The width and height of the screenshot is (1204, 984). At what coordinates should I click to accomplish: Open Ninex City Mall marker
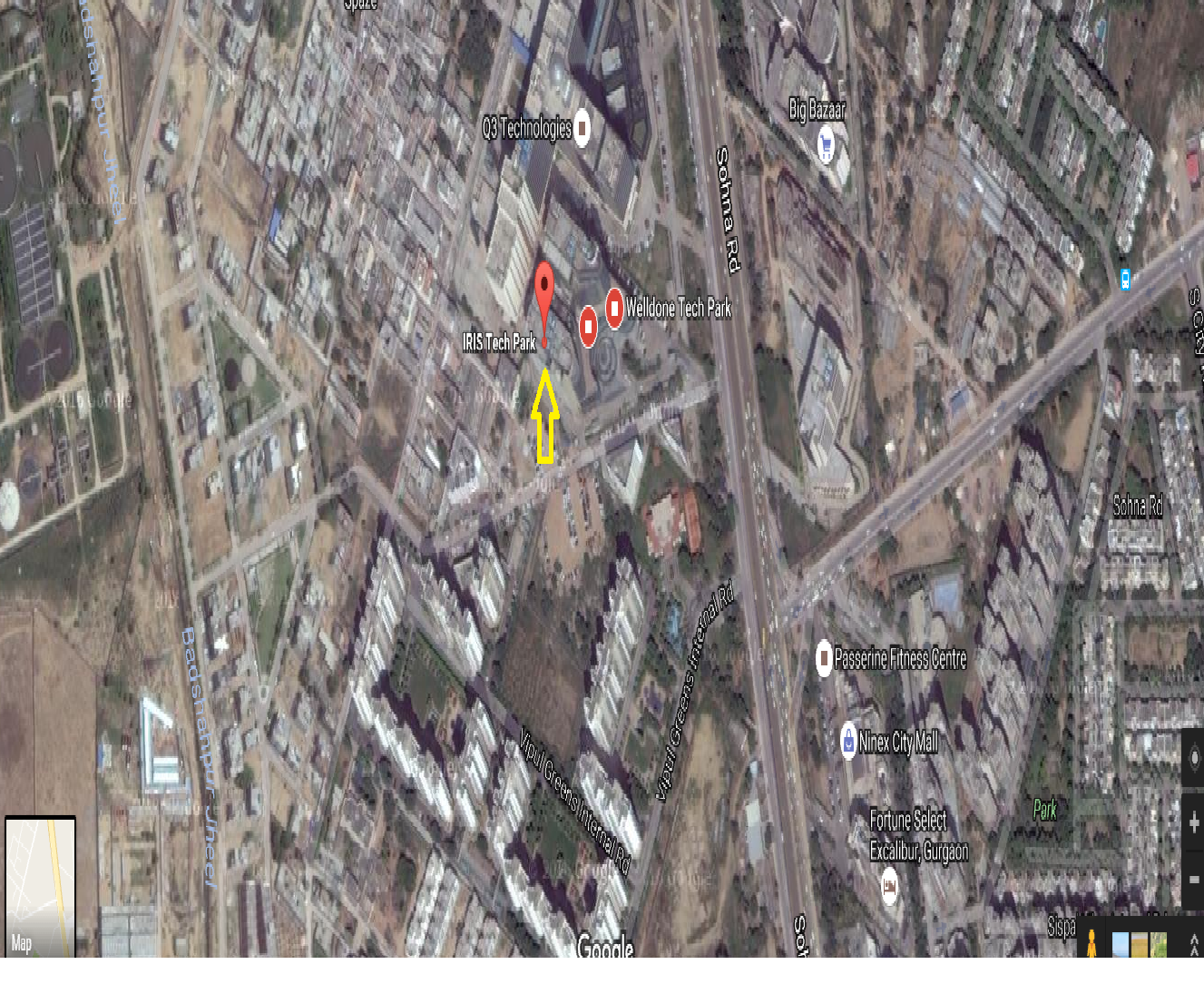click(x=848, y=742)
